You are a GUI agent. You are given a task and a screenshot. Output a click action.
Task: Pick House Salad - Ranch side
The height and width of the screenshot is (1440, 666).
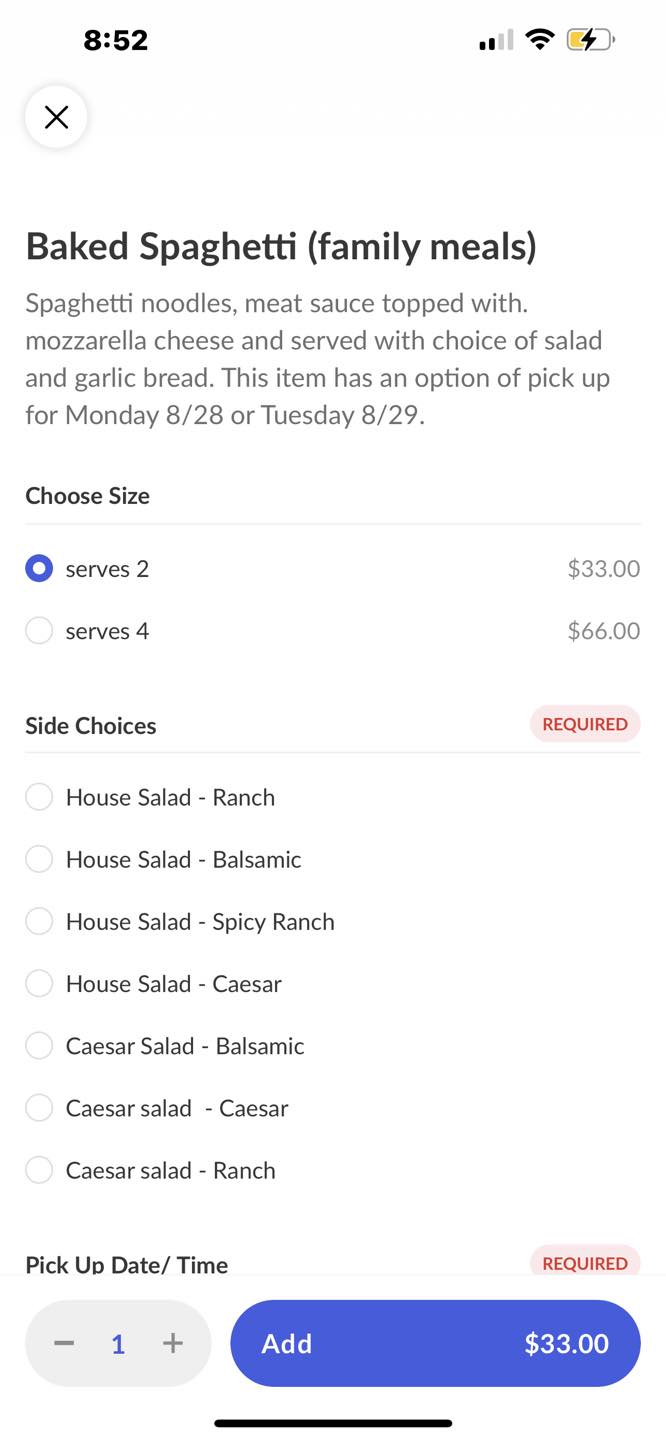point(39,797)
